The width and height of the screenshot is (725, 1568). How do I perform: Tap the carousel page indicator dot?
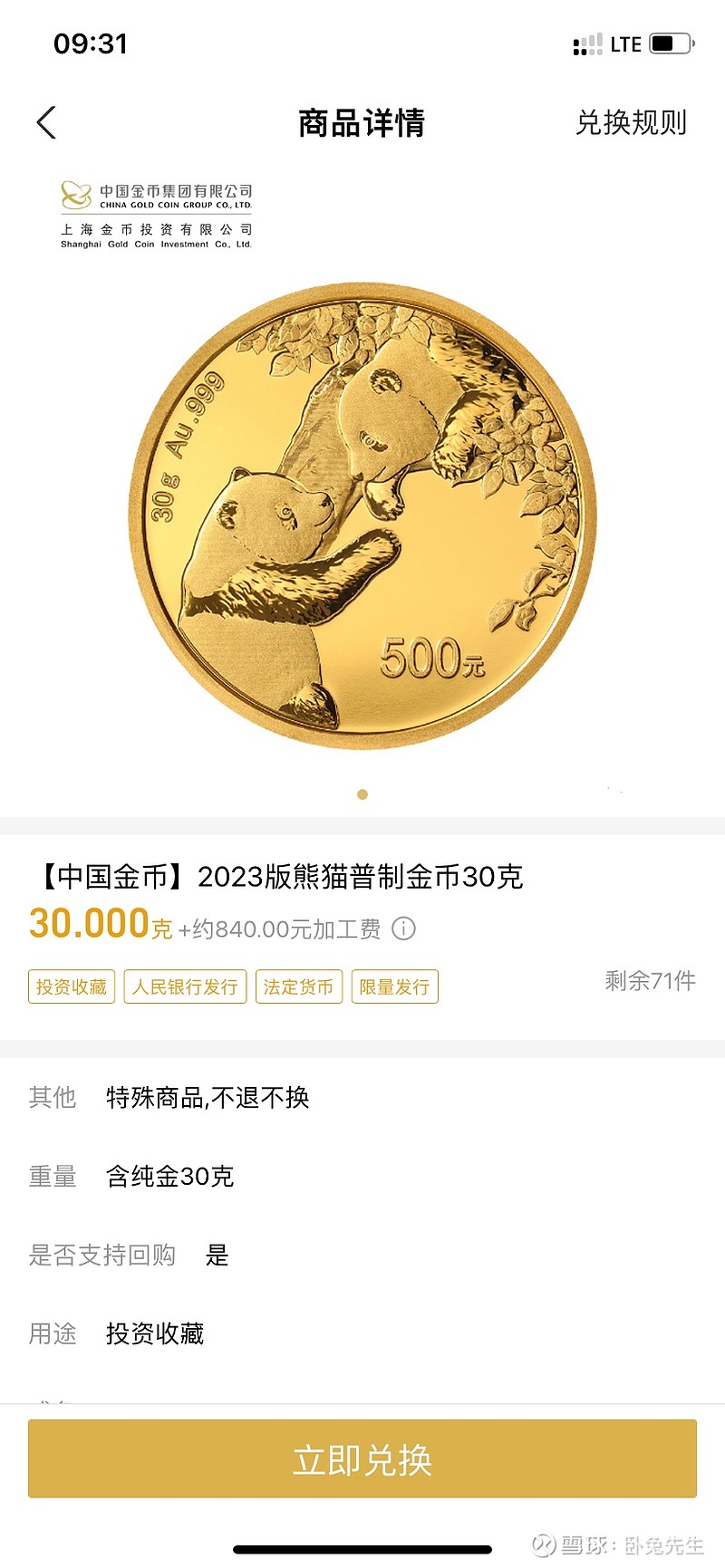pos(362,794)
